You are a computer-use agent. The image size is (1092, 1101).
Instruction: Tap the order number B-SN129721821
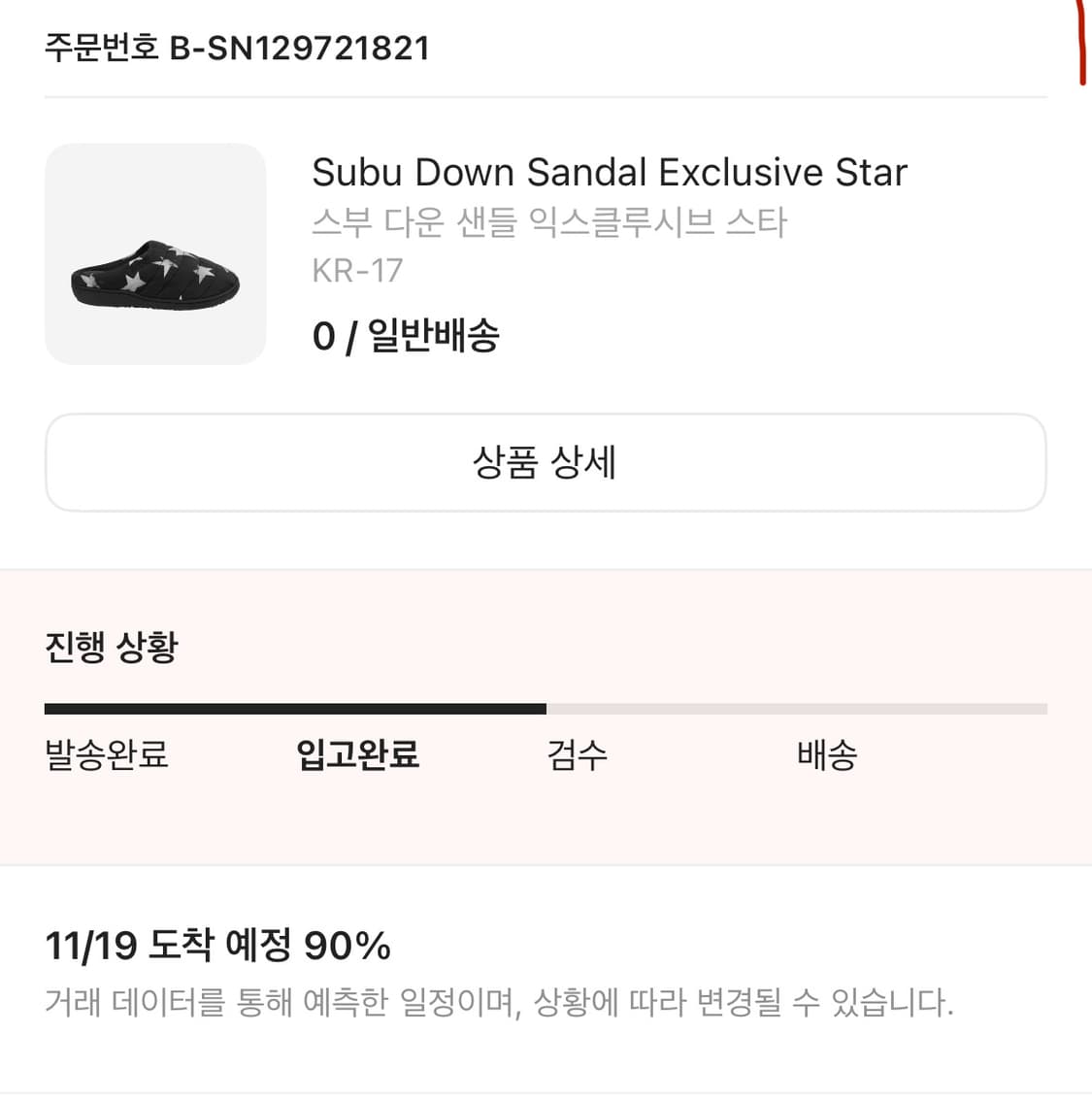click(x=236, y=47)
